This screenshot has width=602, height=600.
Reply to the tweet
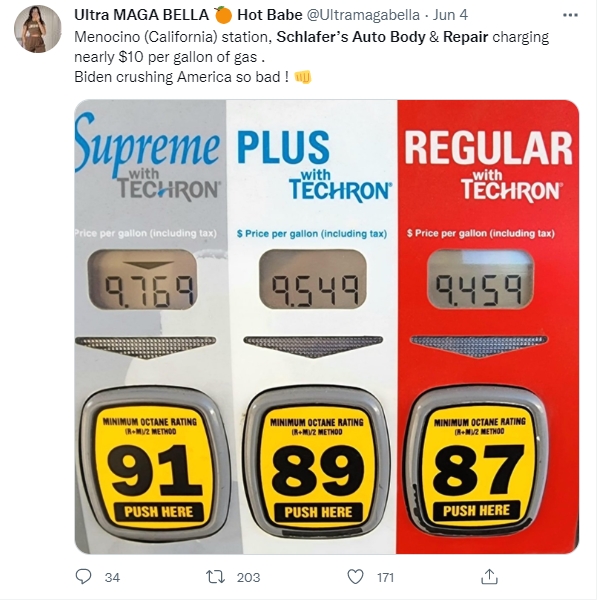point(85,577)
